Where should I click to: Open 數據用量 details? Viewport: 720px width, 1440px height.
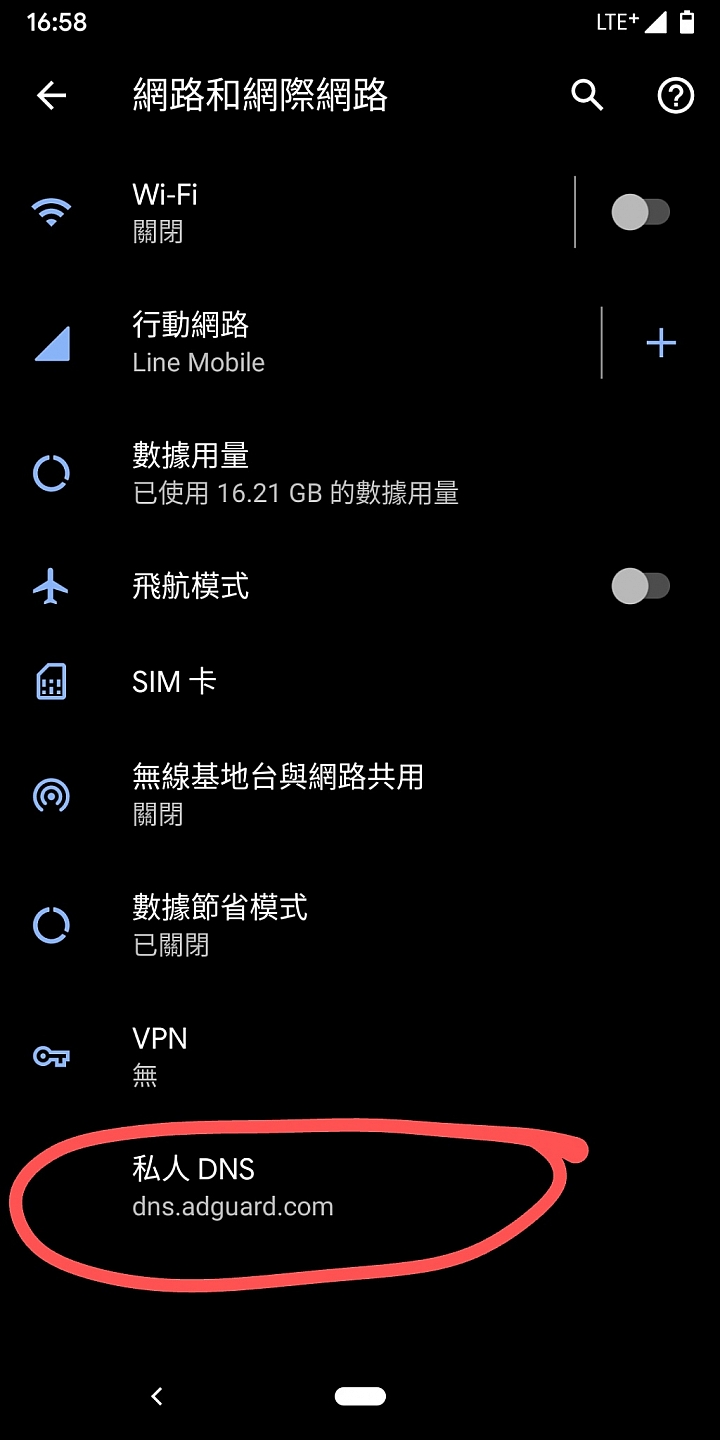[x=300, y=474]
